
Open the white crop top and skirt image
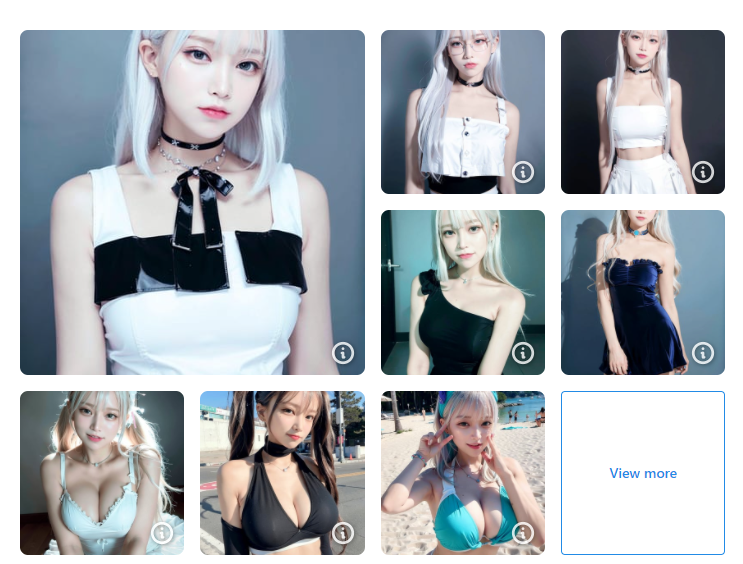(642, 112)
